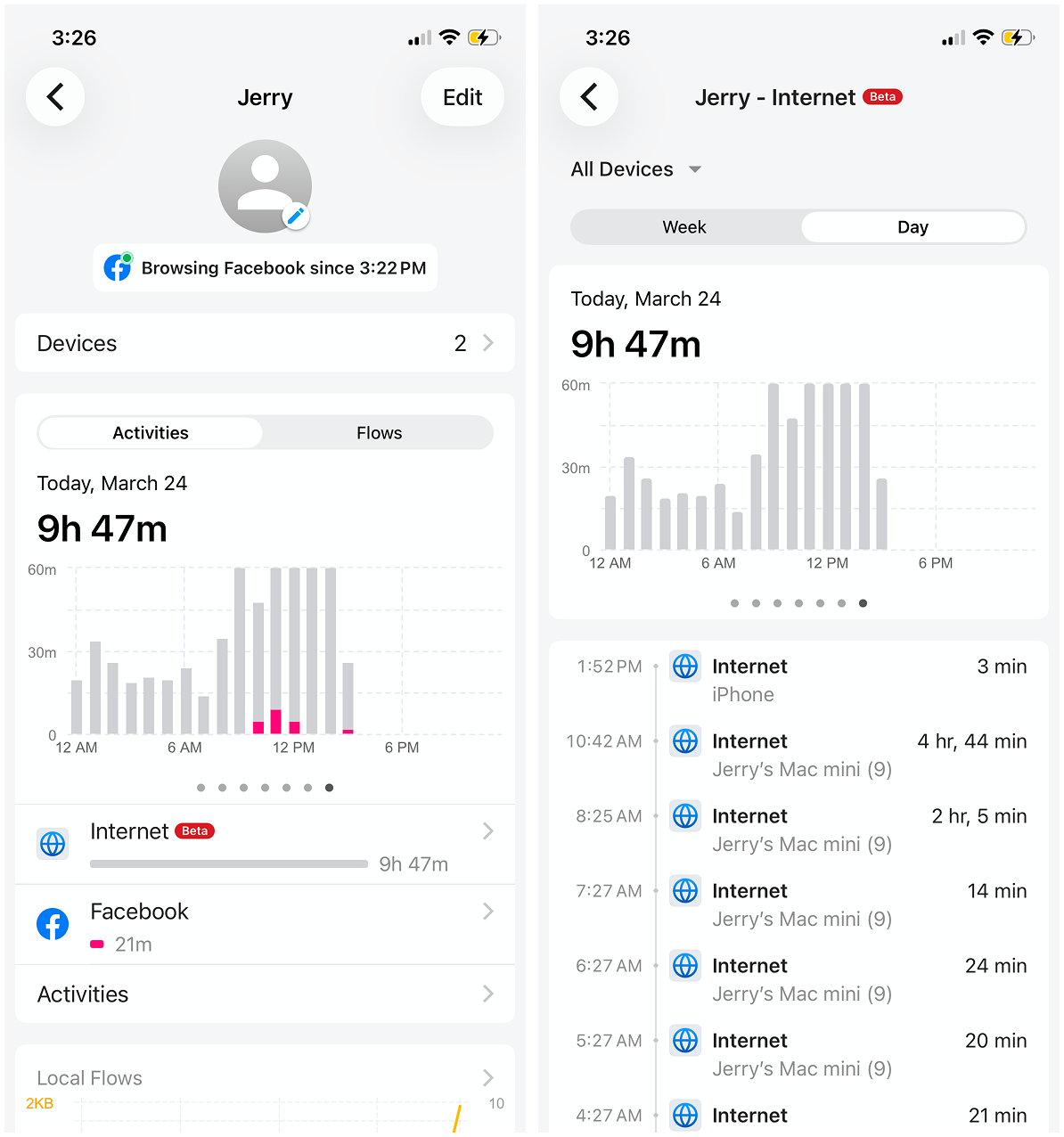Select the Activities segment next to Flows
The width and height of the screenshot is (1064, 1137).
[151, 433]
